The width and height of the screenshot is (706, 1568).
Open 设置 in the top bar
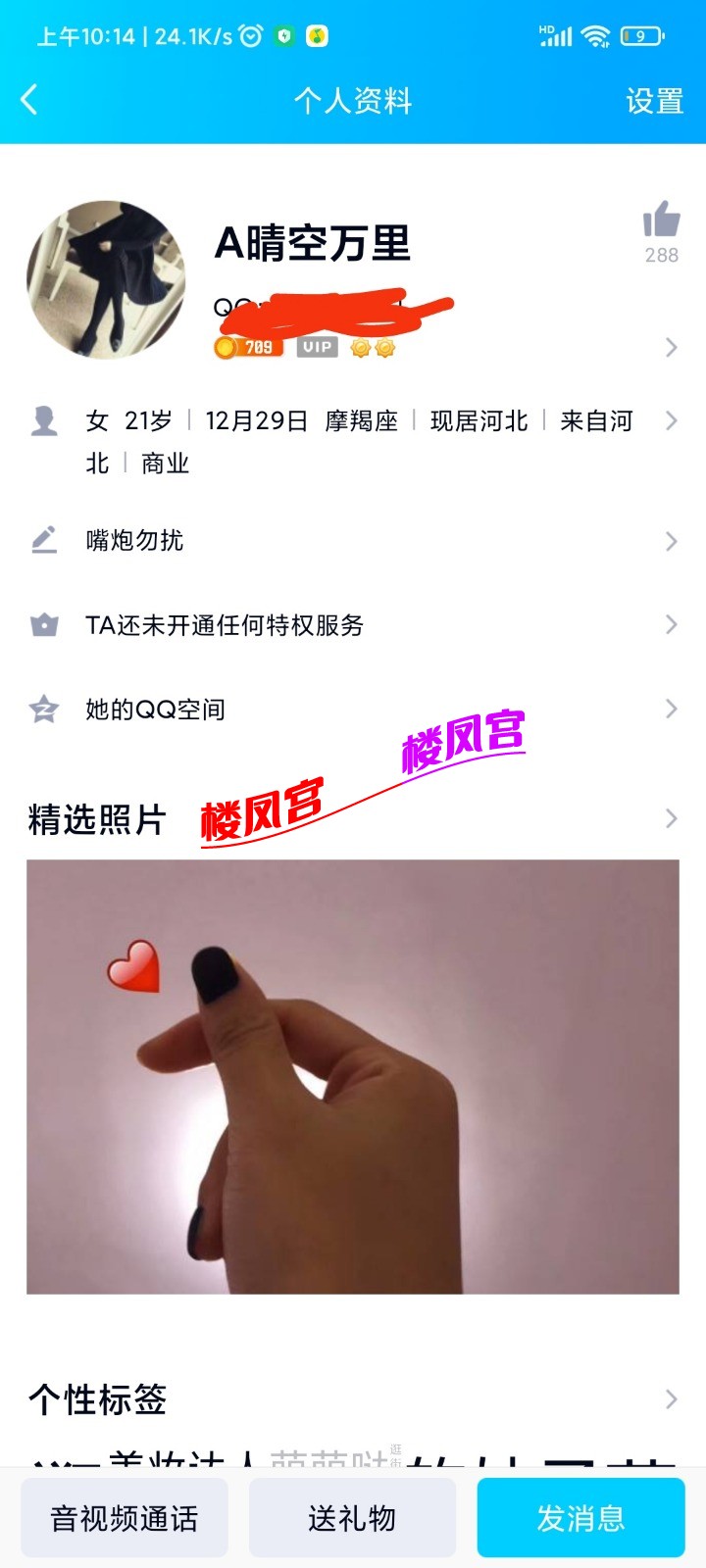pos(654,101)
